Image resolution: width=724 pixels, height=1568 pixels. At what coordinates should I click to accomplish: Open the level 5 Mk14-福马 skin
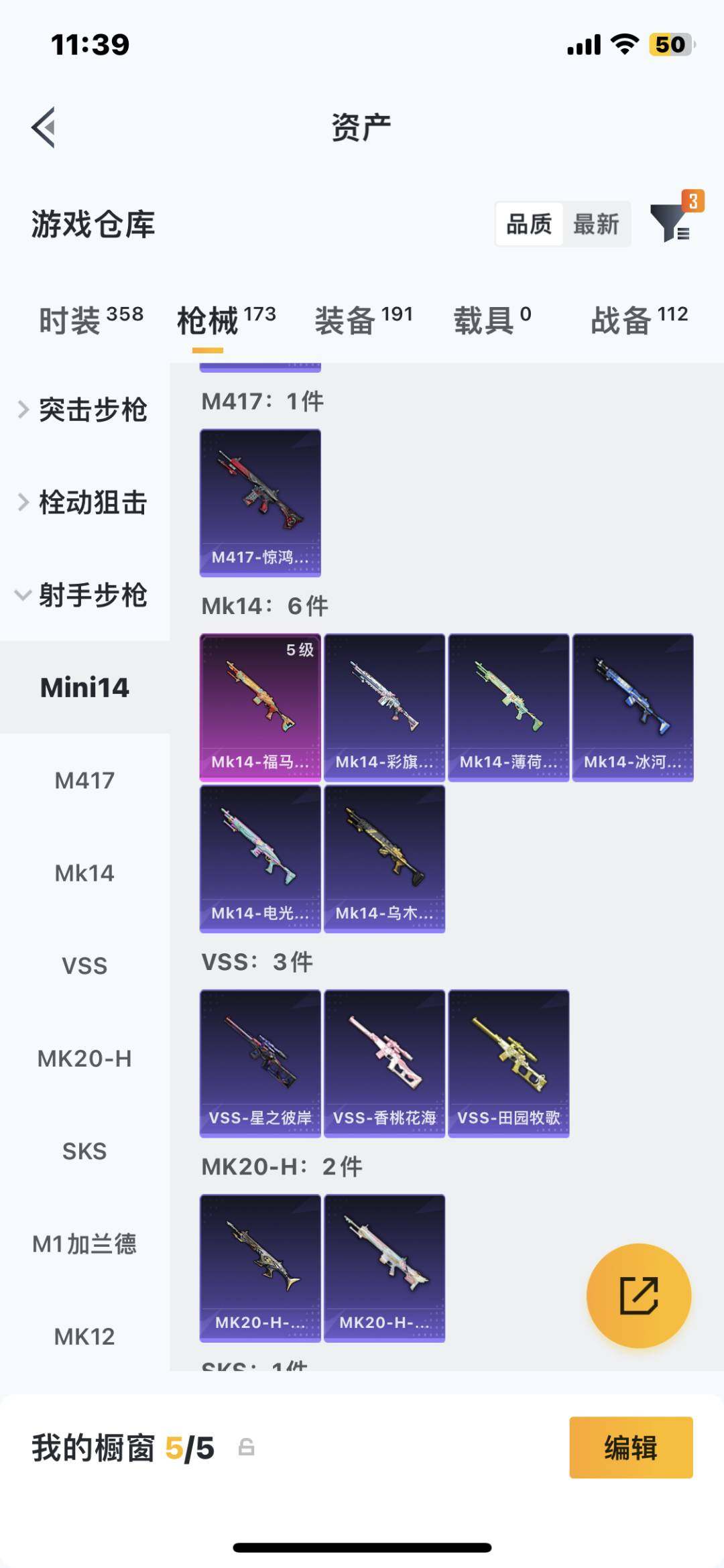pyautogui.click(x=260, y=707)
